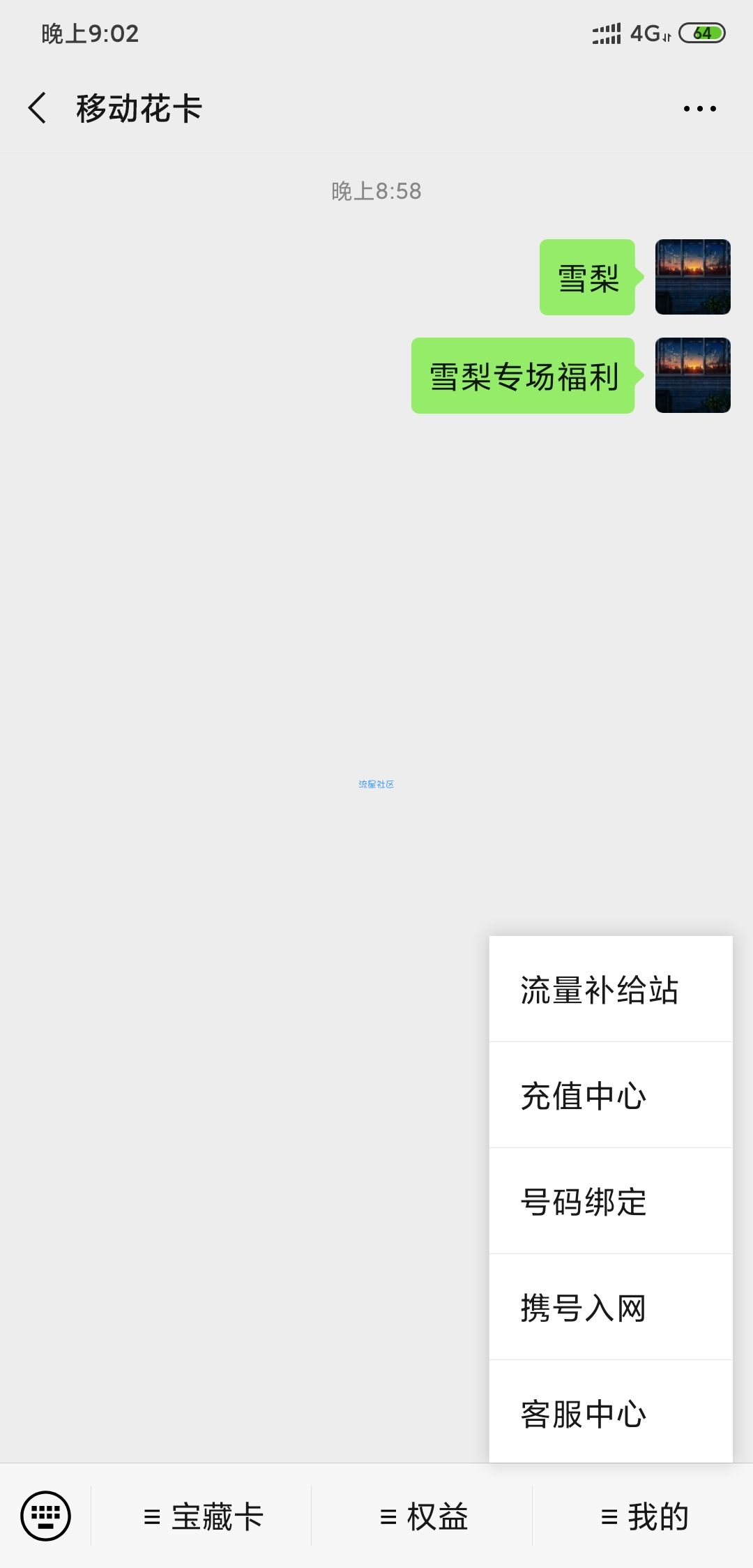Viewport: 753px width, 1568px height.
Task: Open the 宝藏卡 menu
Action: pos(202,1516)
